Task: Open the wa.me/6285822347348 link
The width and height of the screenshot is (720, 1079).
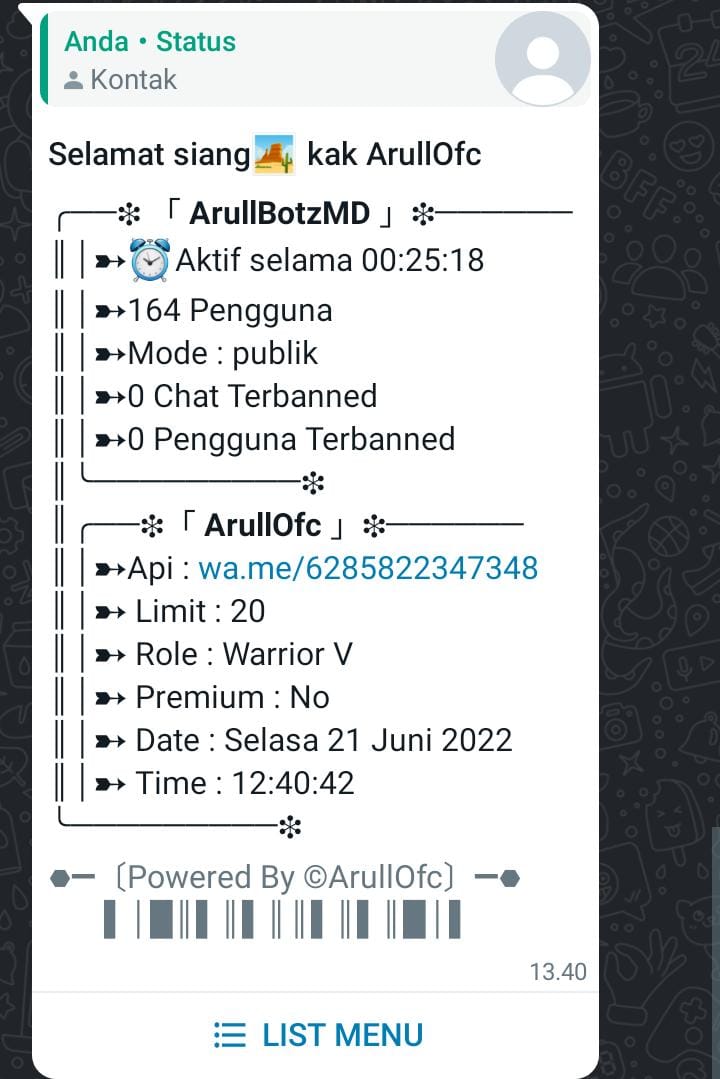Action: [368, 568]
